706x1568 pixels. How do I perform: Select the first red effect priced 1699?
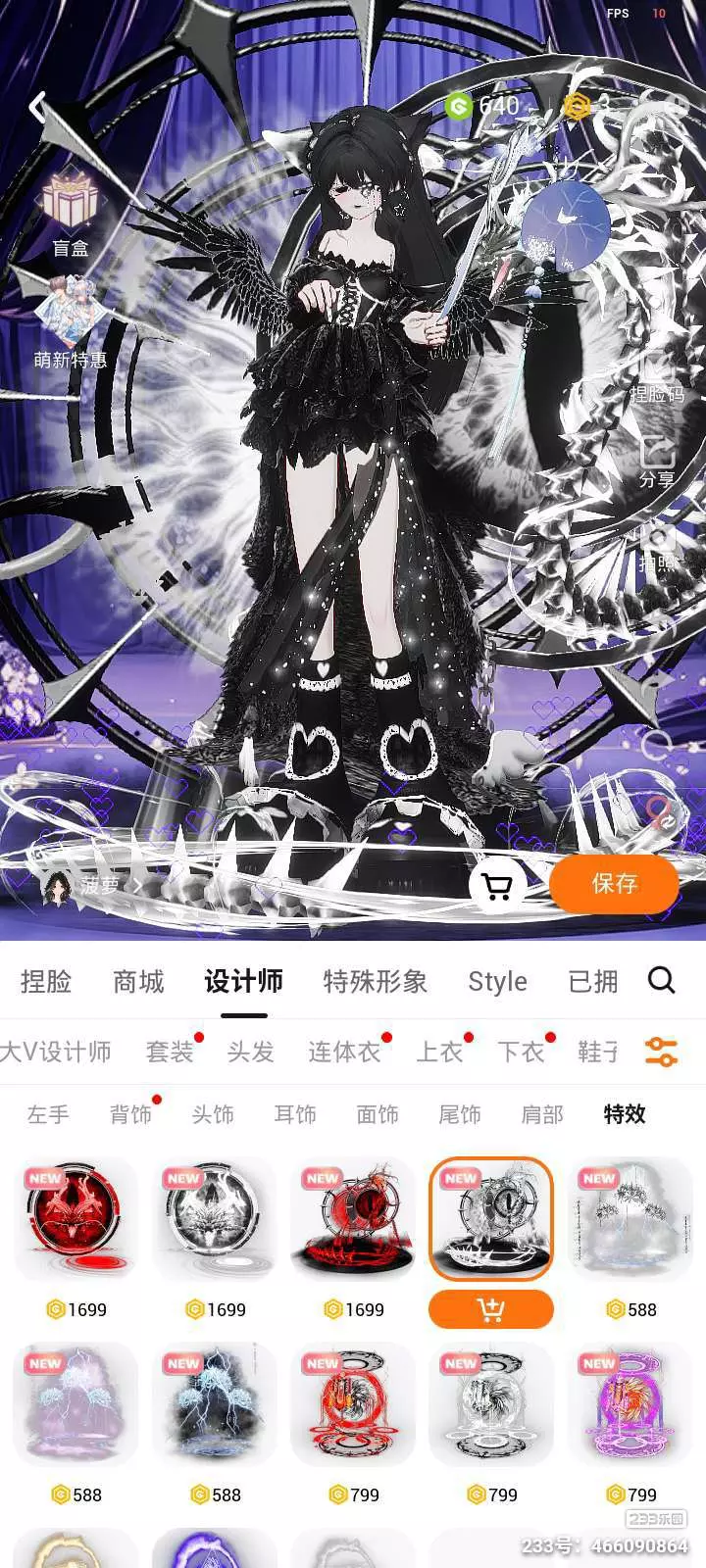coord(76,1219)
